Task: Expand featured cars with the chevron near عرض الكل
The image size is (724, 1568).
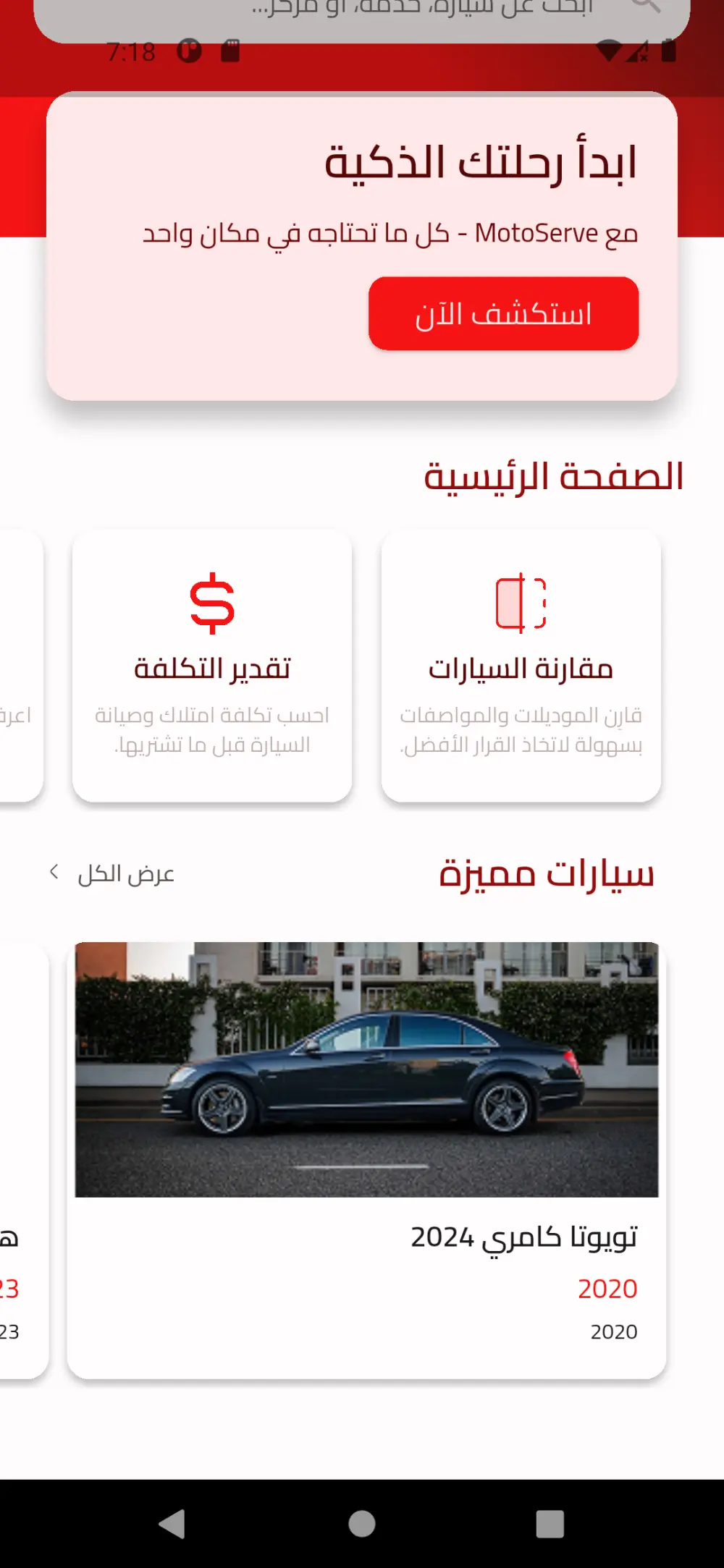Action: pyautogui.click(x=55, y=873)
